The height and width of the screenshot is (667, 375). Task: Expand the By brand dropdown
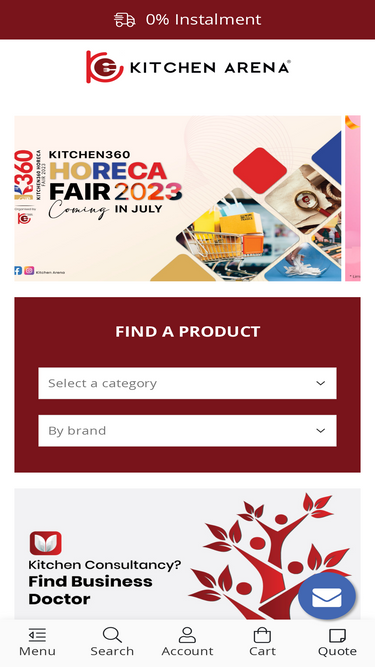click(x=188, y=430)
